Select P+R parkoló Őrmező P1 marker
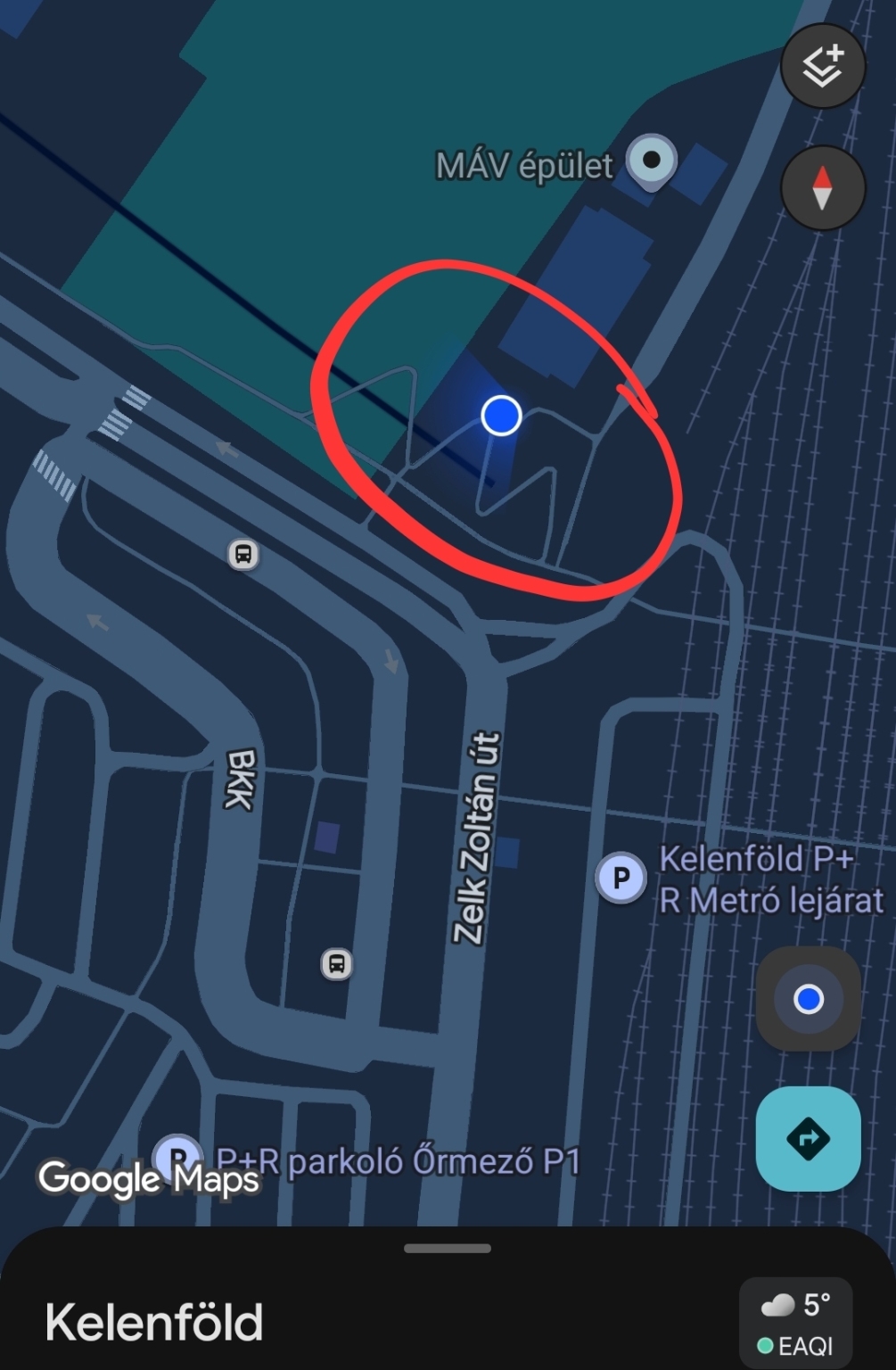Screen dimensions: 896x1370 pos(177,1156)
